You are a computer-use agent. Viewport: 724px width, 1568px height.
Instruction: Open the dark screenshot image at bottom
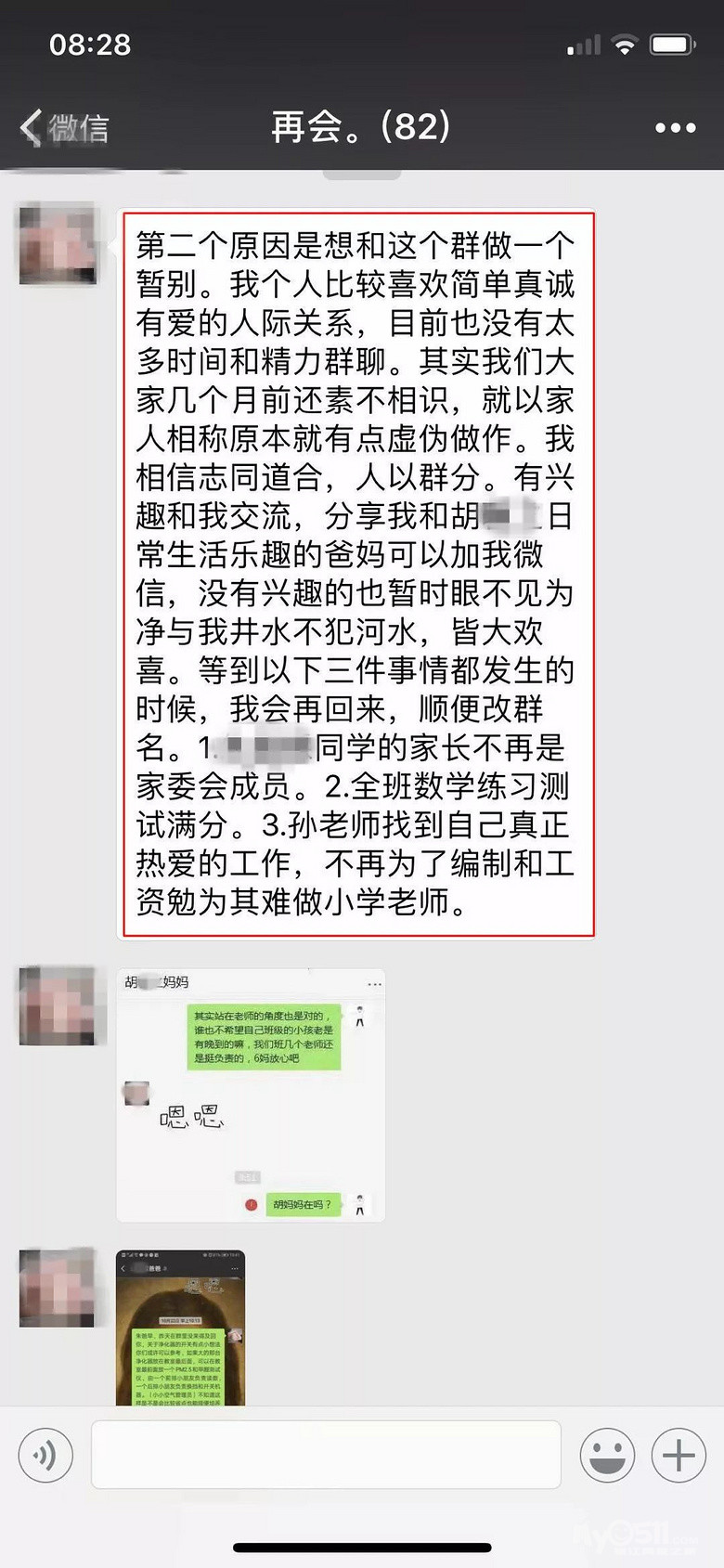tap(180, 1328)
